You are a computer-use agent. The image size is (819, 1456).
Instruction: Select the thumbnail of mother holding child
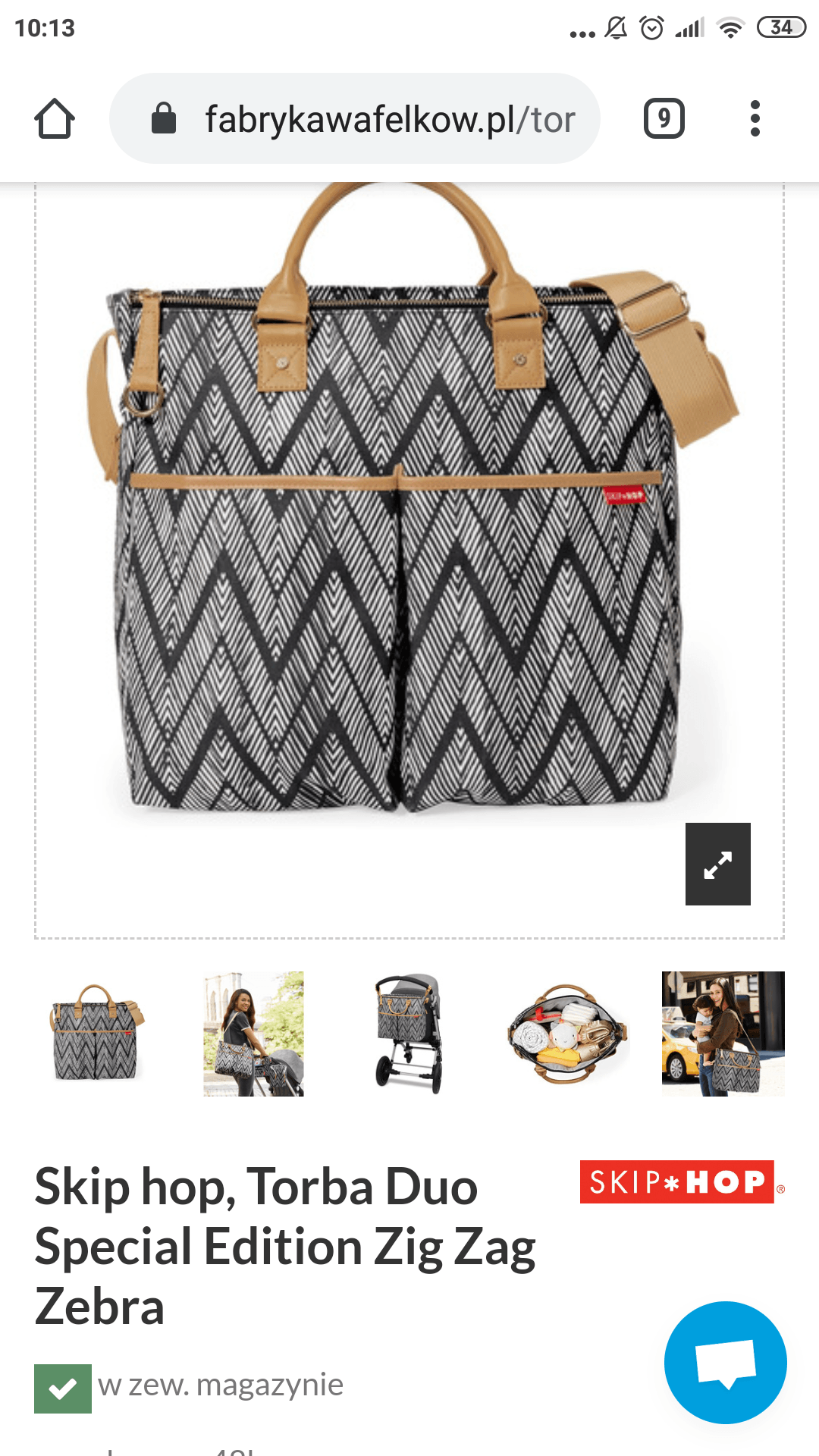[x=723, y=1034]
